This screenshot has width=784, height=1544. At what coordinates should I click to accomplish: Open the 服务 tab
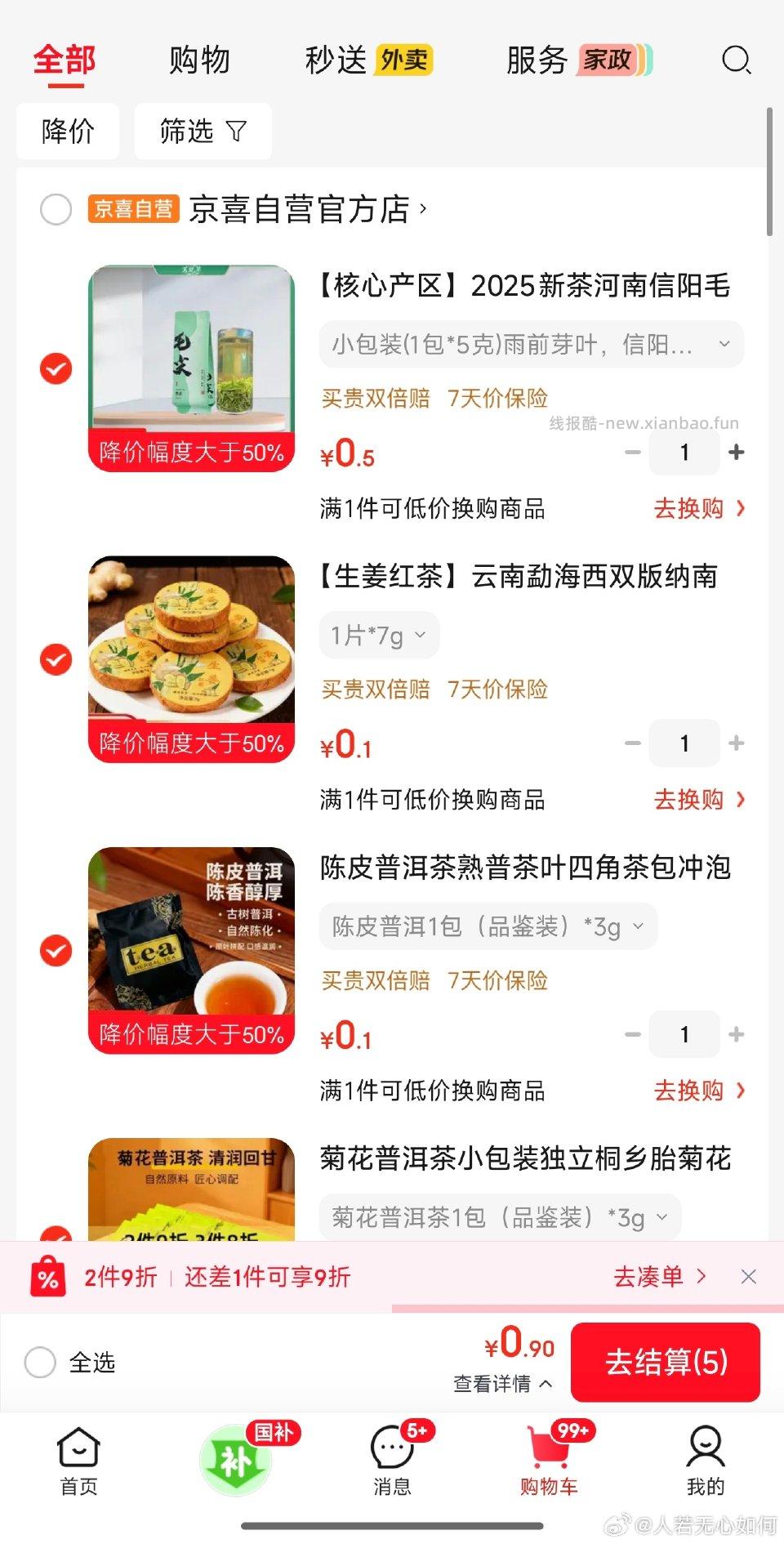[535, 60]
